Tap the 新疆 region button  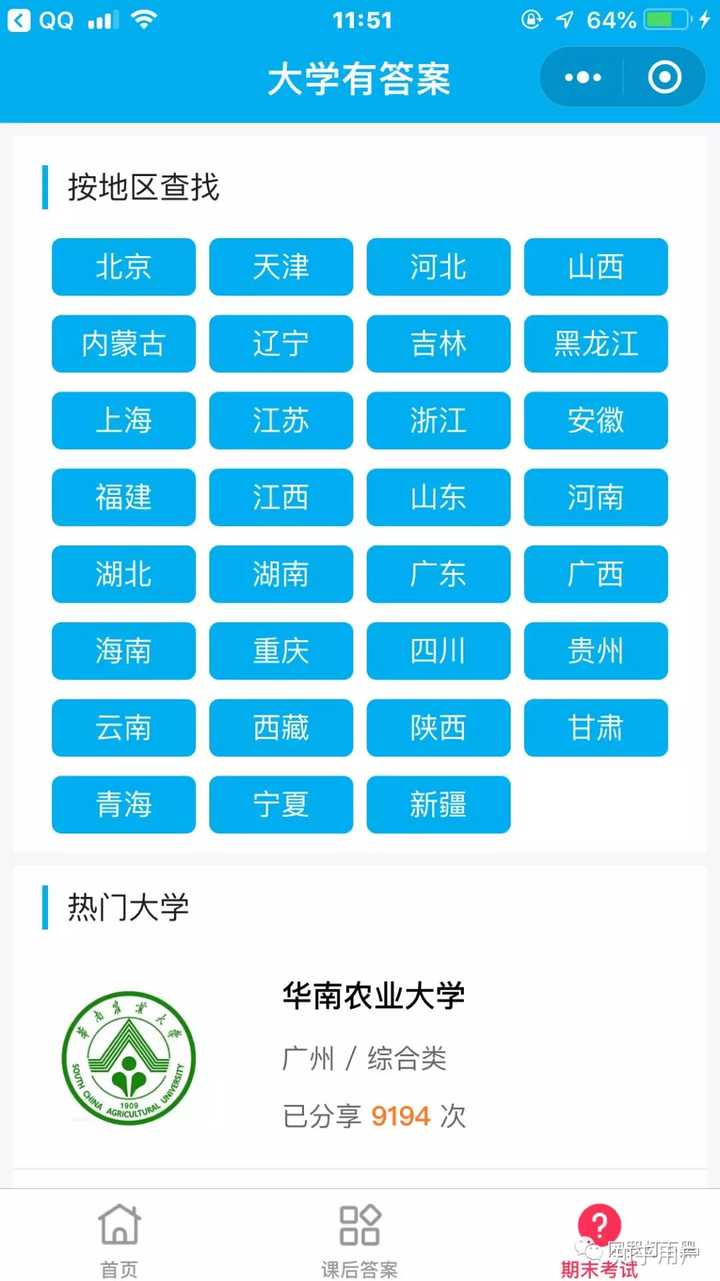[439, 805]
